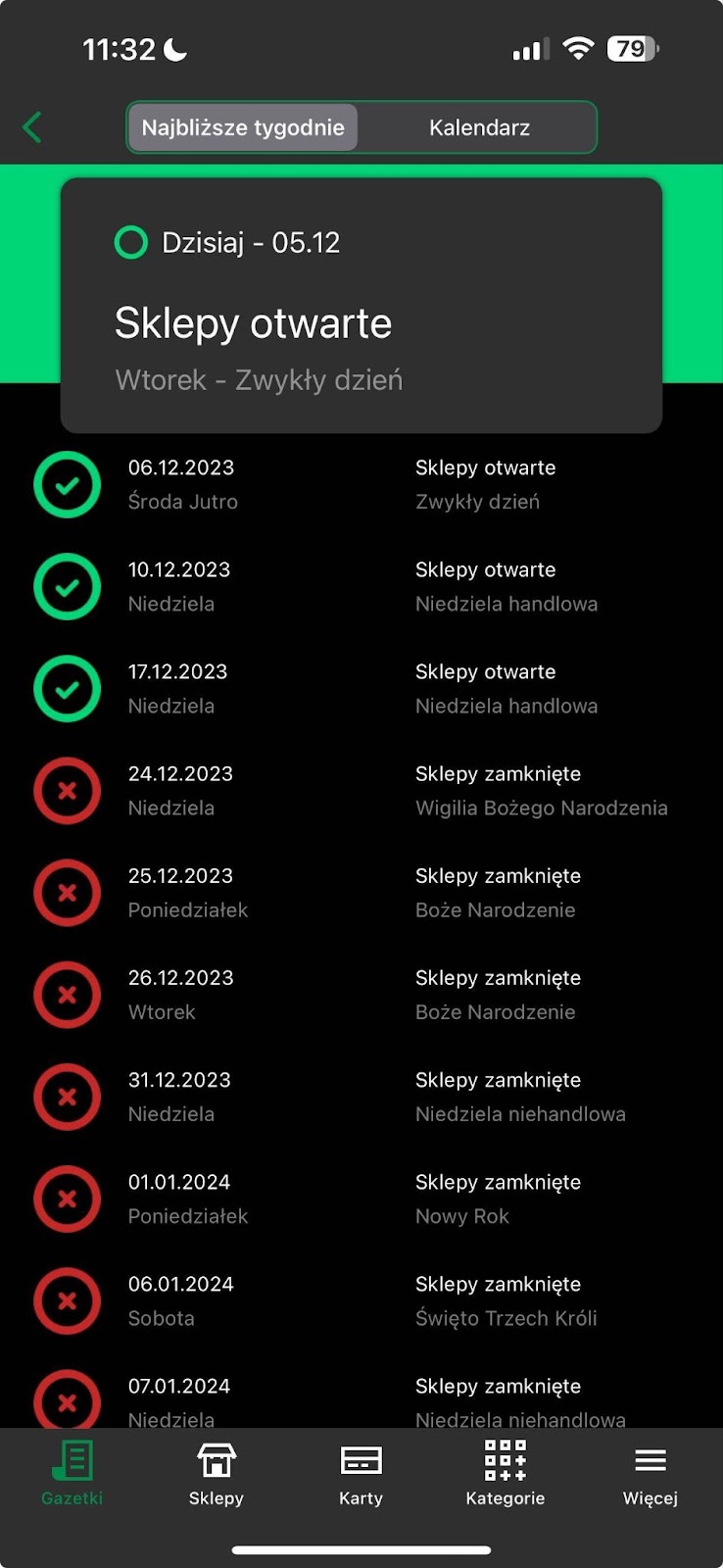
Task: Switch to the Kalendarz view
Action: point(479,127)
